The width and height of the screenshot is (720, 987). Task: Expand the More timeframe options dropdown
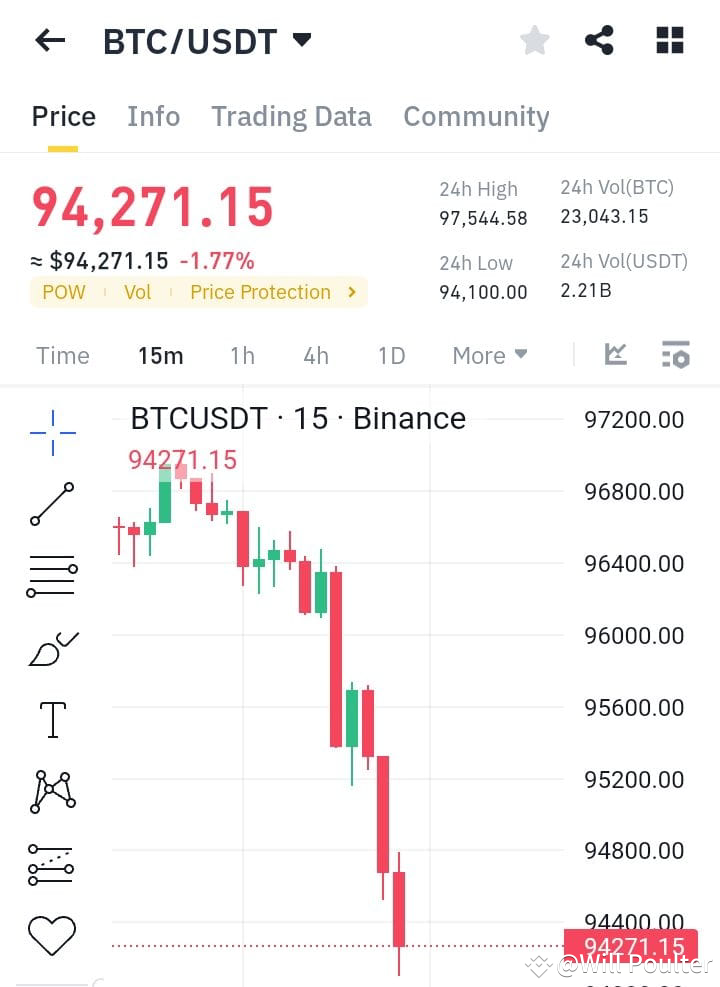[x=489, y=355]
